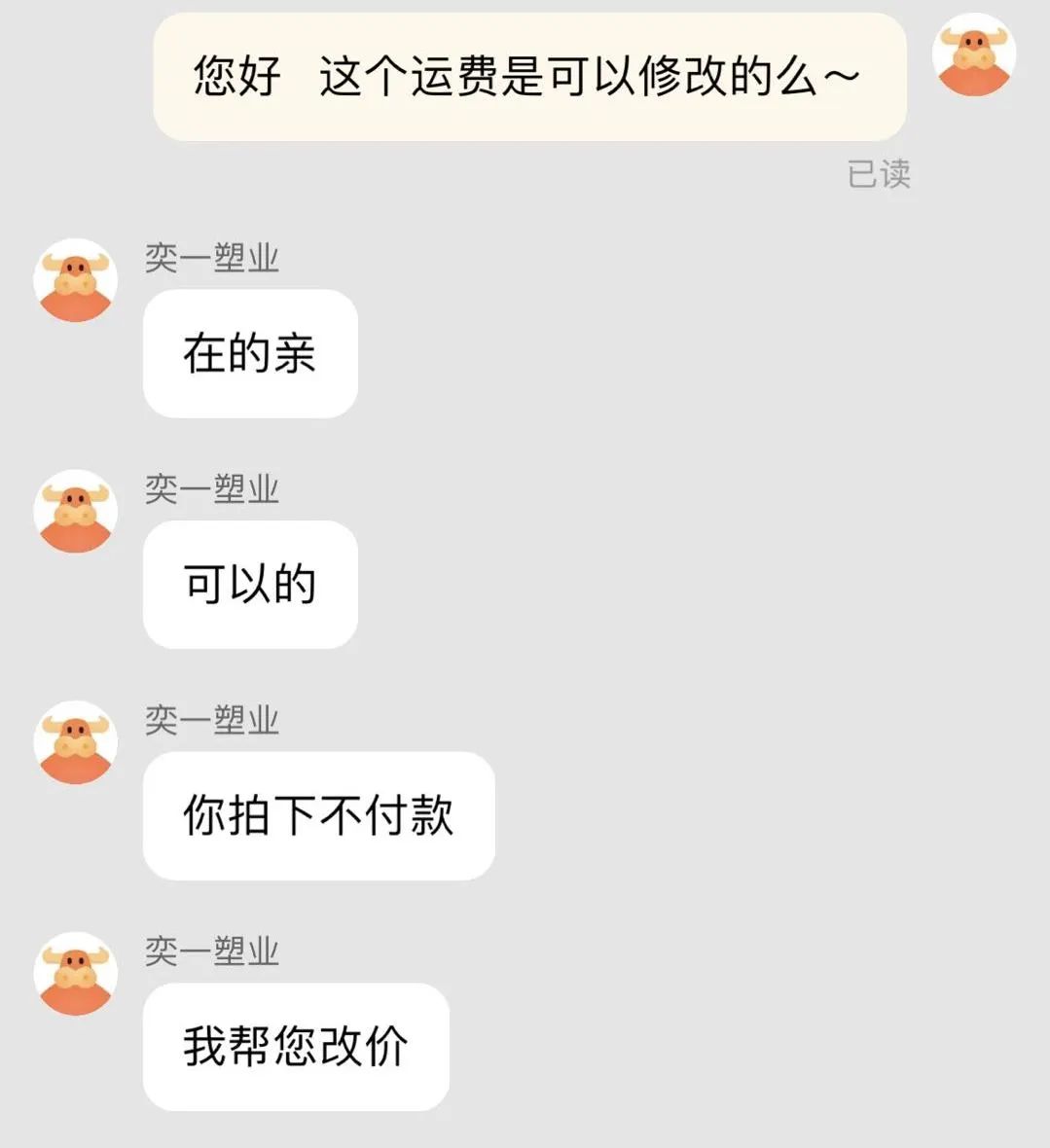The width and height of the screenshot is (1050, 1148).
Task: Click the '可以的' message bubble
Action: click(249, 585)
